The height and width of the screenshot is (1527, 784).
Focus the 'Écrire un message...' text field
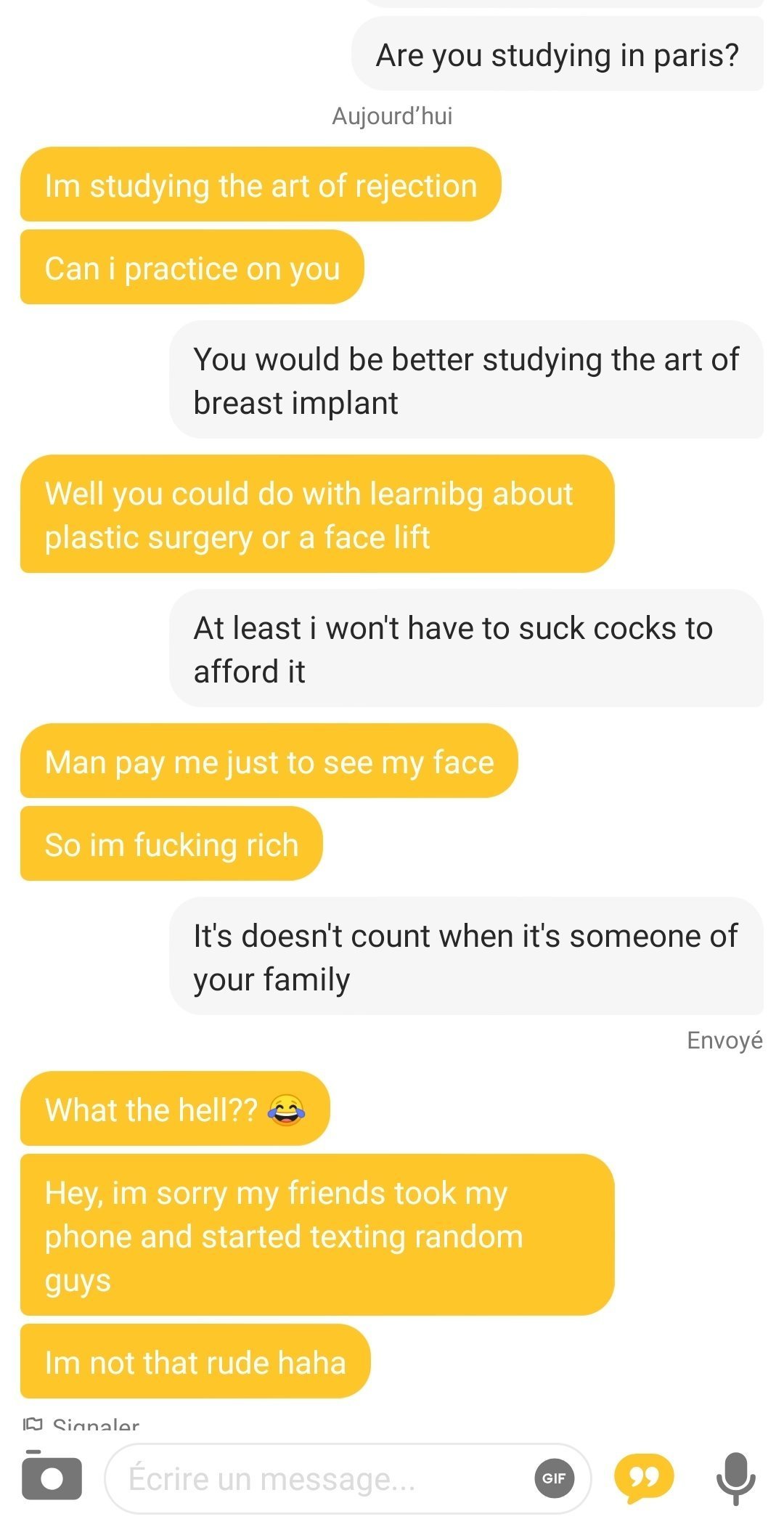319,1479
